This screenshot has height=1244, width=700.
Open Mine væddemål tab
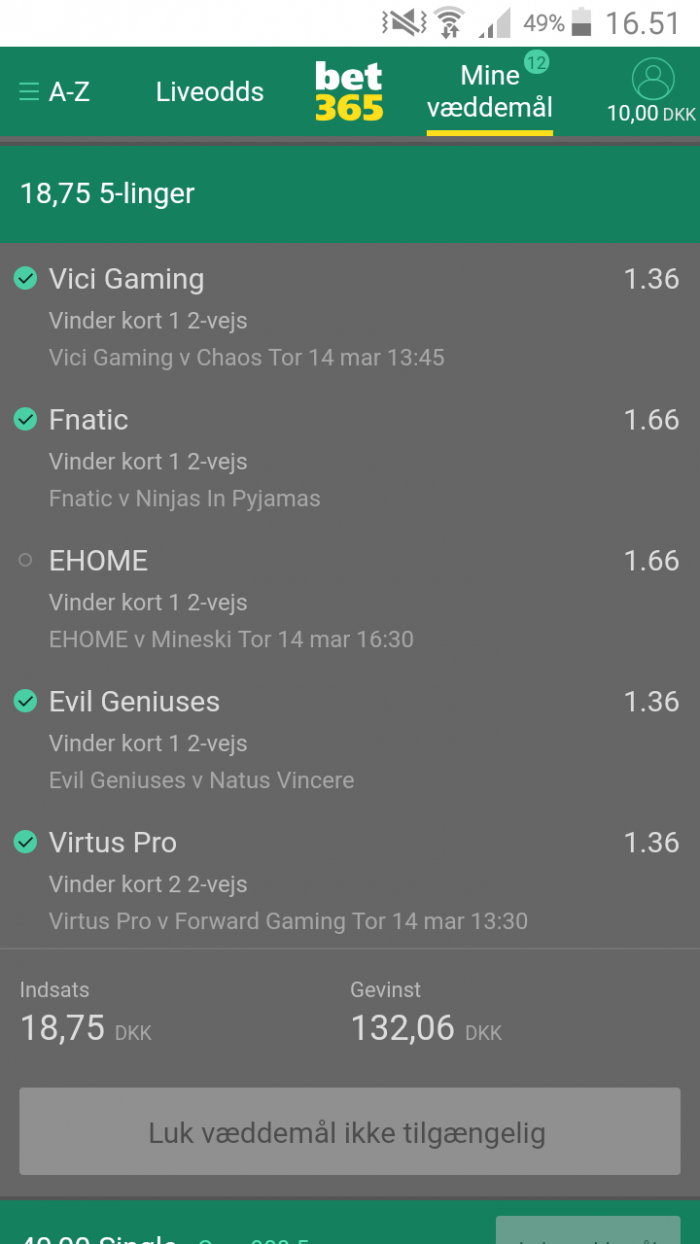point(490,92)
